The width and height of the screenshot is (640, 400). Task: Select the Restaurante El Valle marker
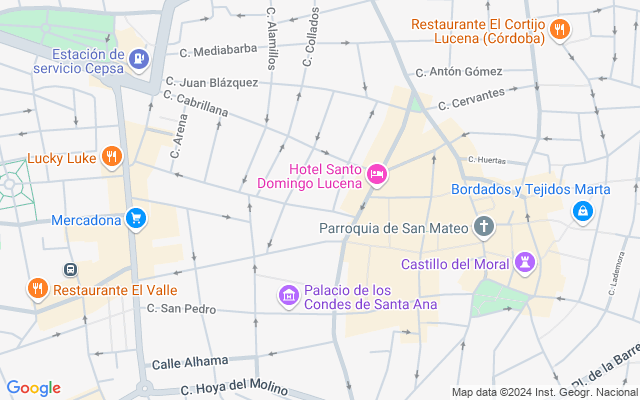(x=38, y=289)
